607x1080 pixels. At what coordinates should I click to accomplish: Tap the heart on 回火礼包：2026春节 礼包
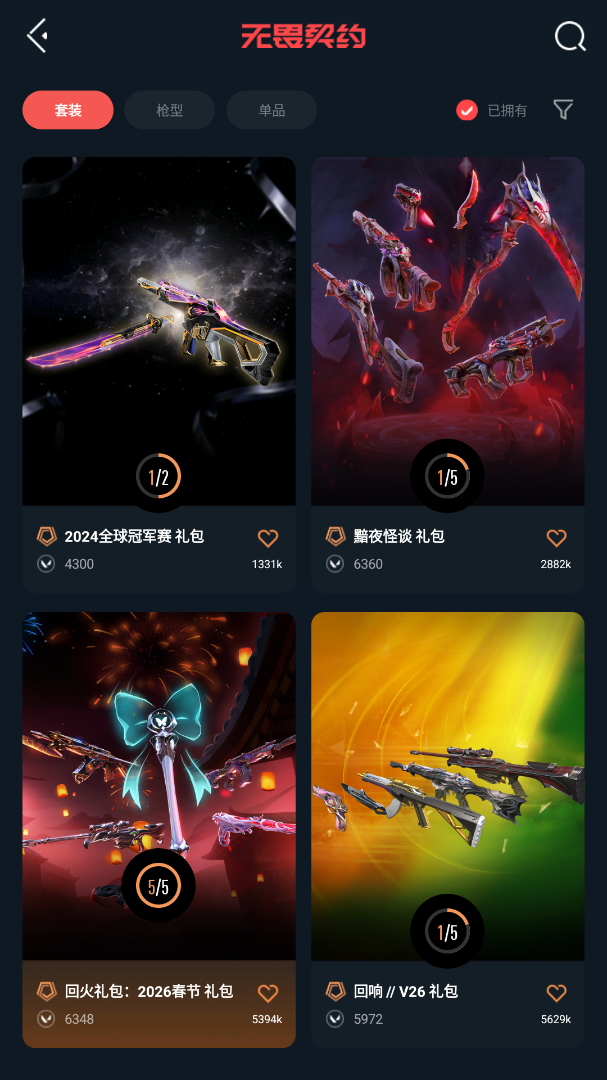[x=268, y=993]
